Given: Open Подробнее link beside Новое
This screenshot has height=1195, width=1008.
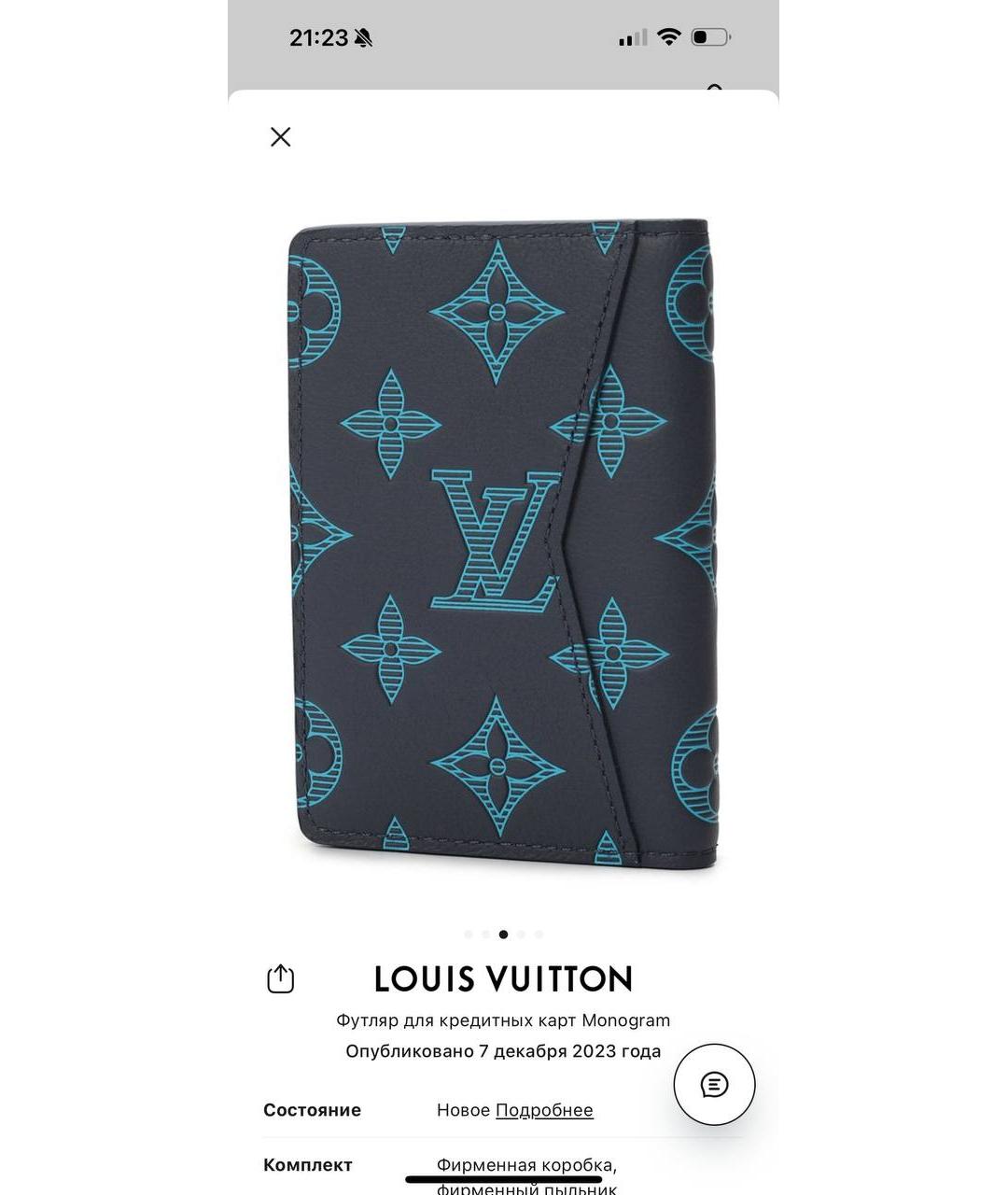Looking at the screenshot, I should point(545,1110).
